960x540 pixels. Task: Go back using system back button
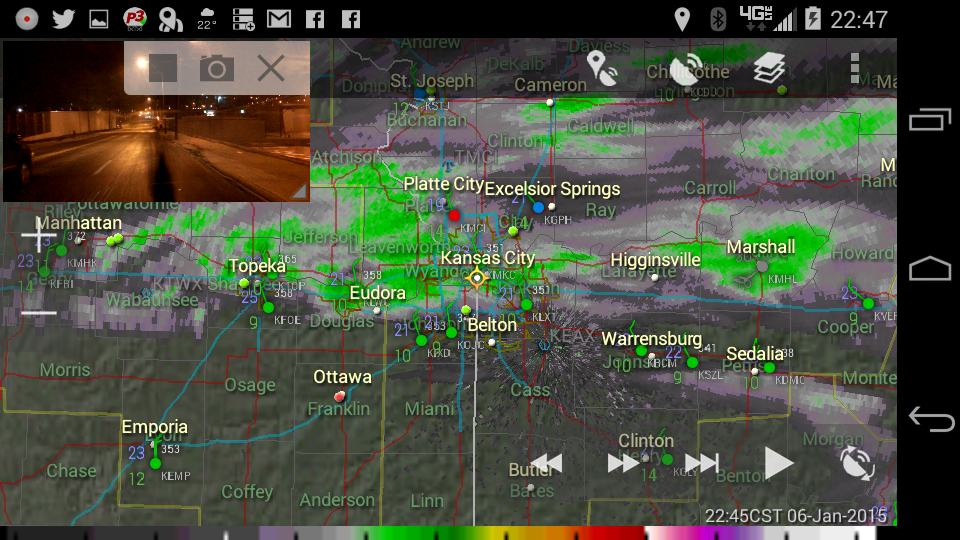(x=930, y=419)
